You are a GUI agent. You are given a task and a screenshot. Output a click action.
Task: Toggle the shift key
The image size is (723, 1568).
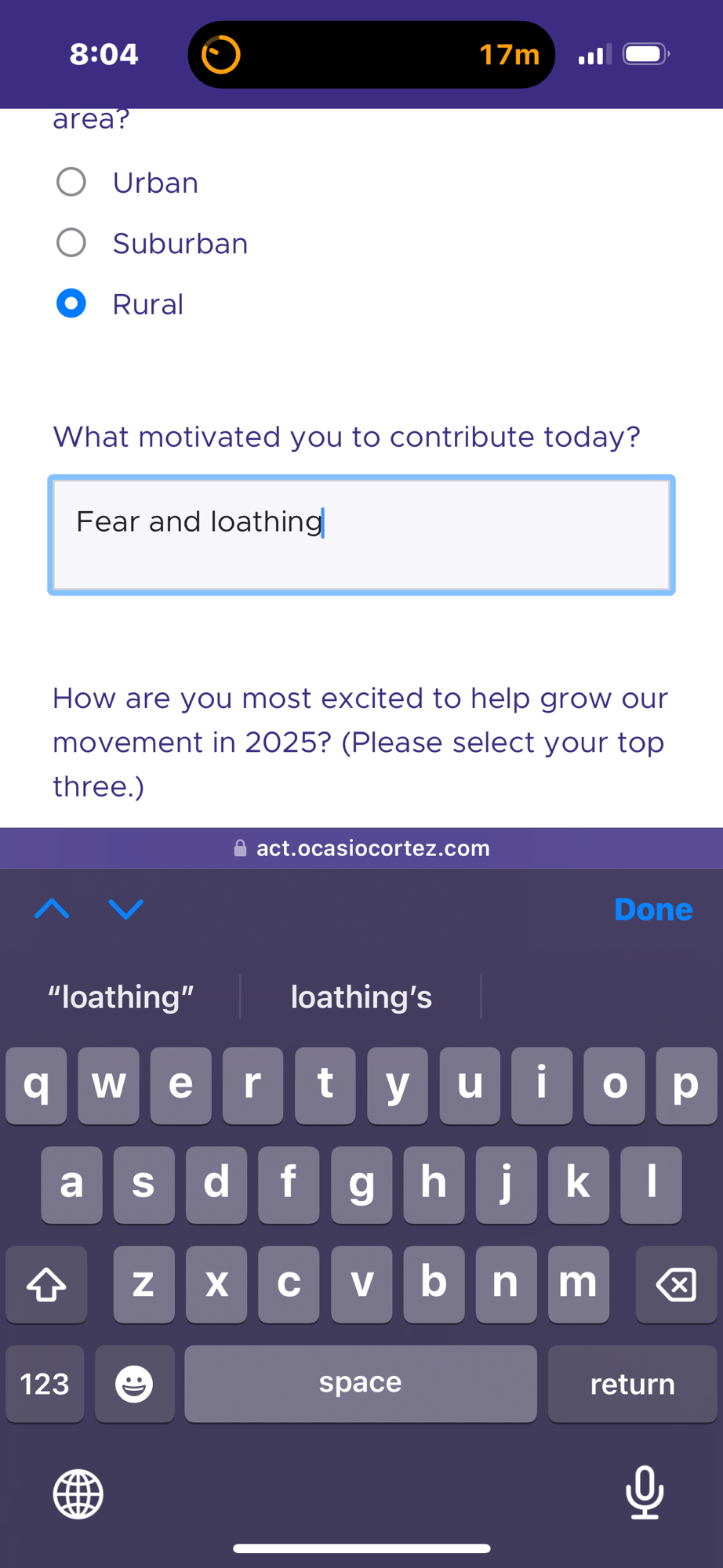[46, 1284]
